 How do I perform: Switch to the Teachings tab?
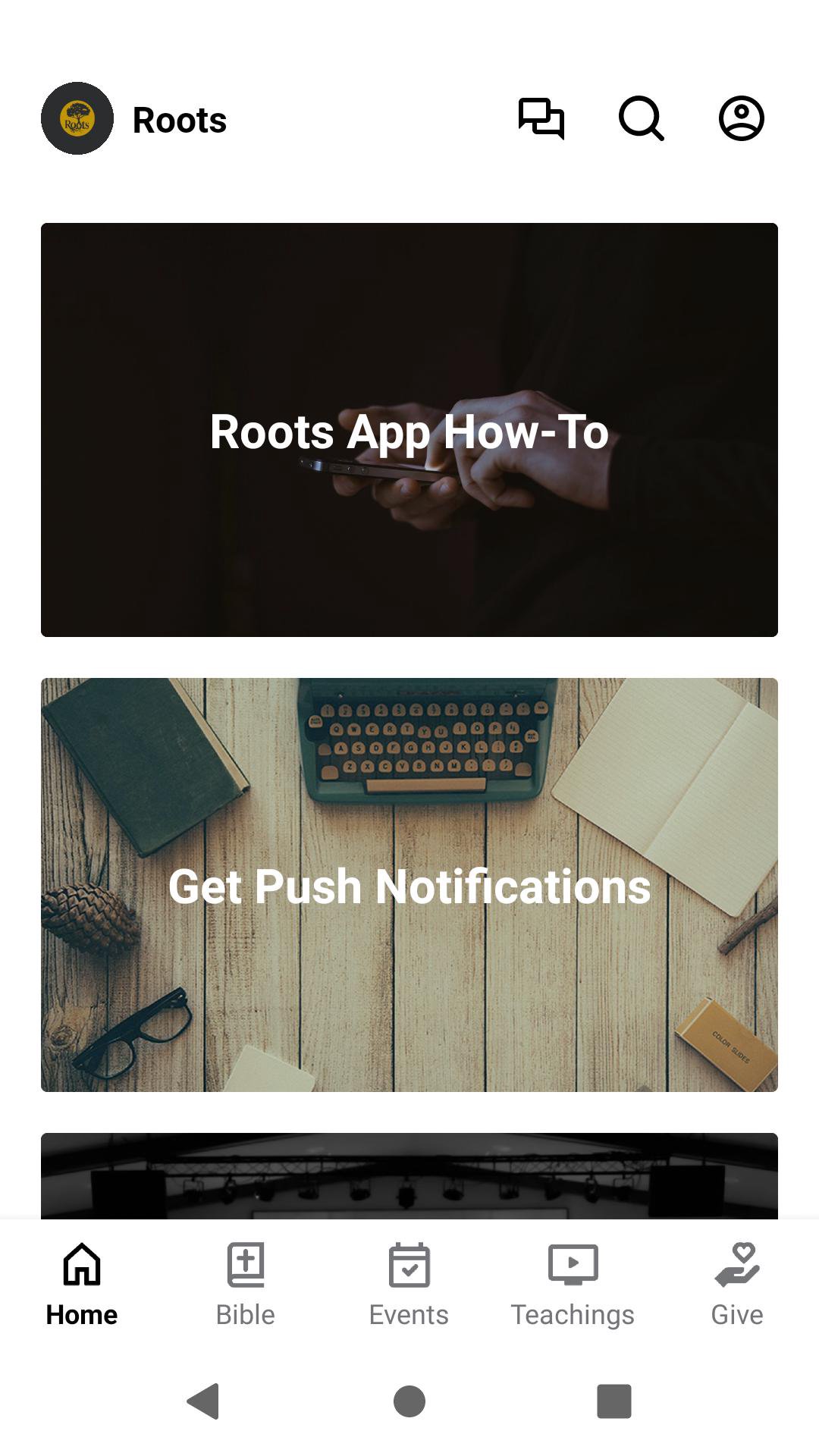pyautogui.click(x=573, y=1283)
